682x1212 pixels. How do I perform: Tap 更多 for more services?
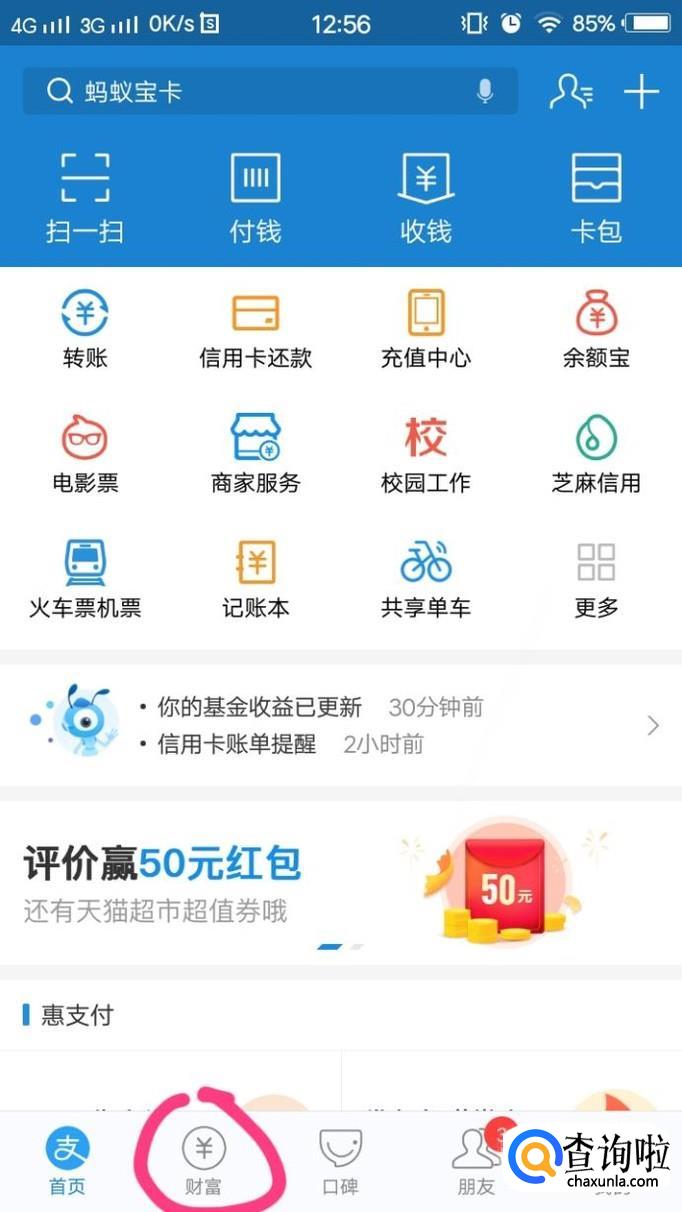pyautogui.click(x=596, y=580)
